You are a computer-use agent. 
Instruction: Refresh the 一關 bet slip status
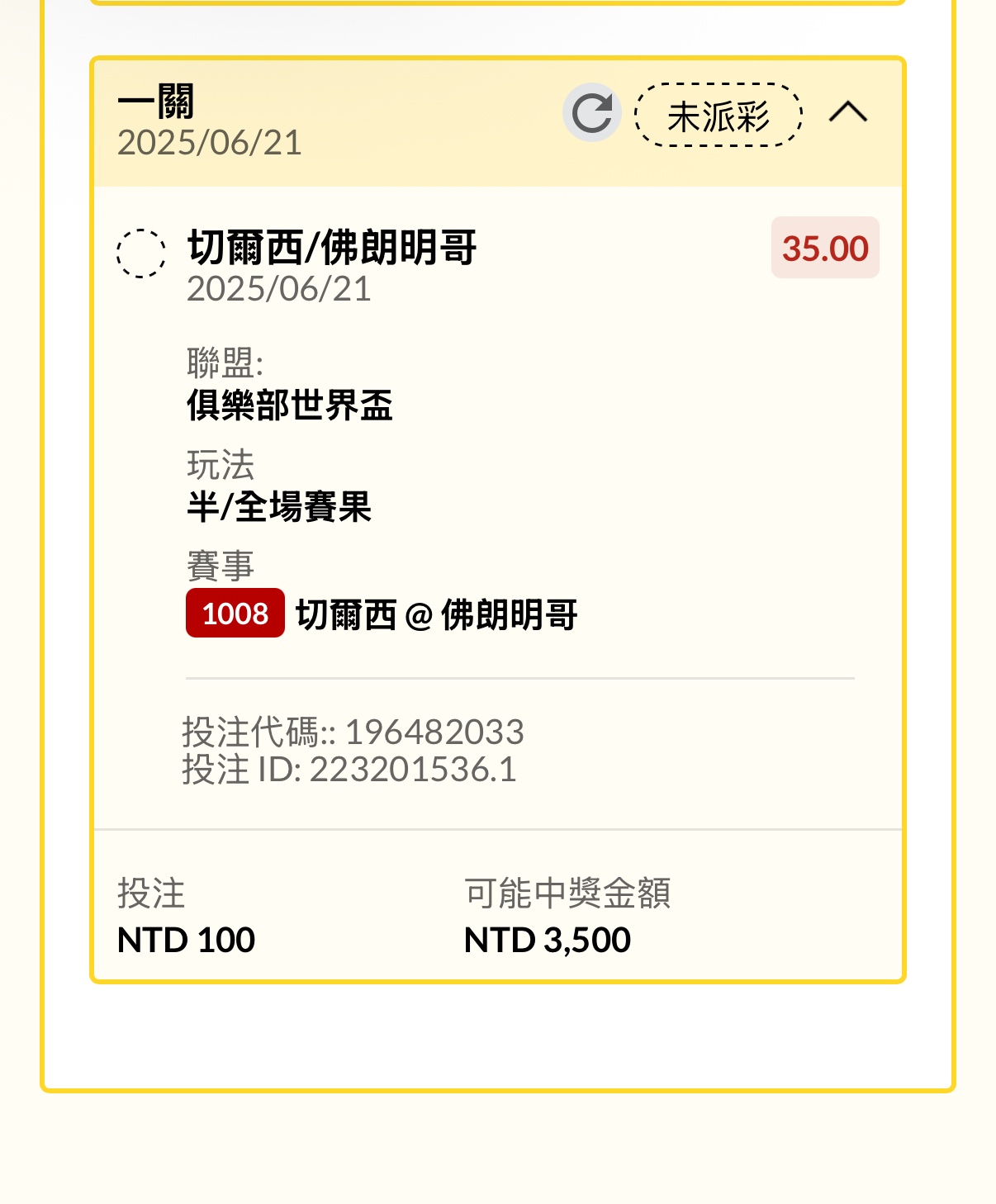591,113
